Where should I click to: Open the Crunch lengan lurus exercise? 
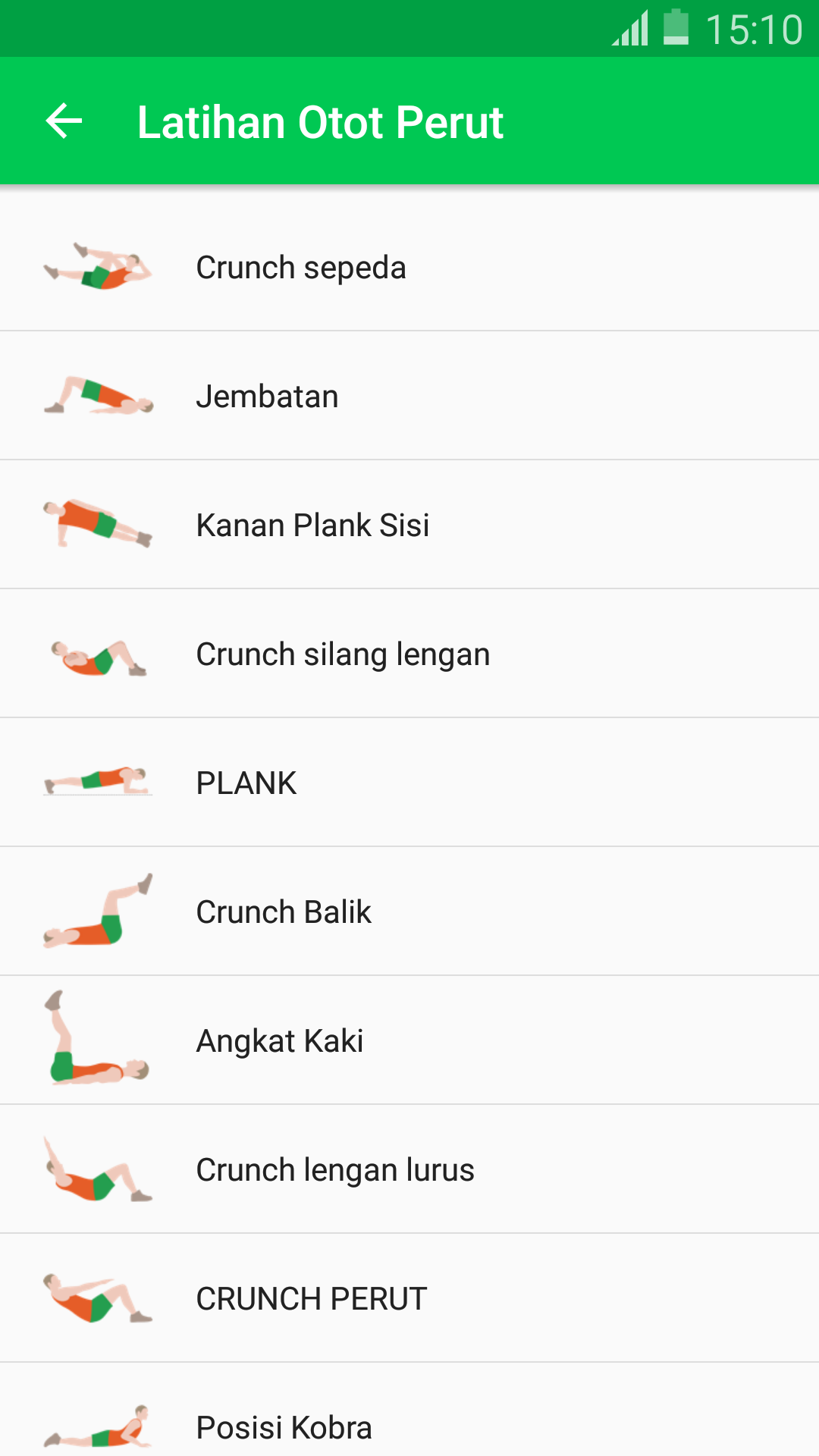click(409, 1169)
